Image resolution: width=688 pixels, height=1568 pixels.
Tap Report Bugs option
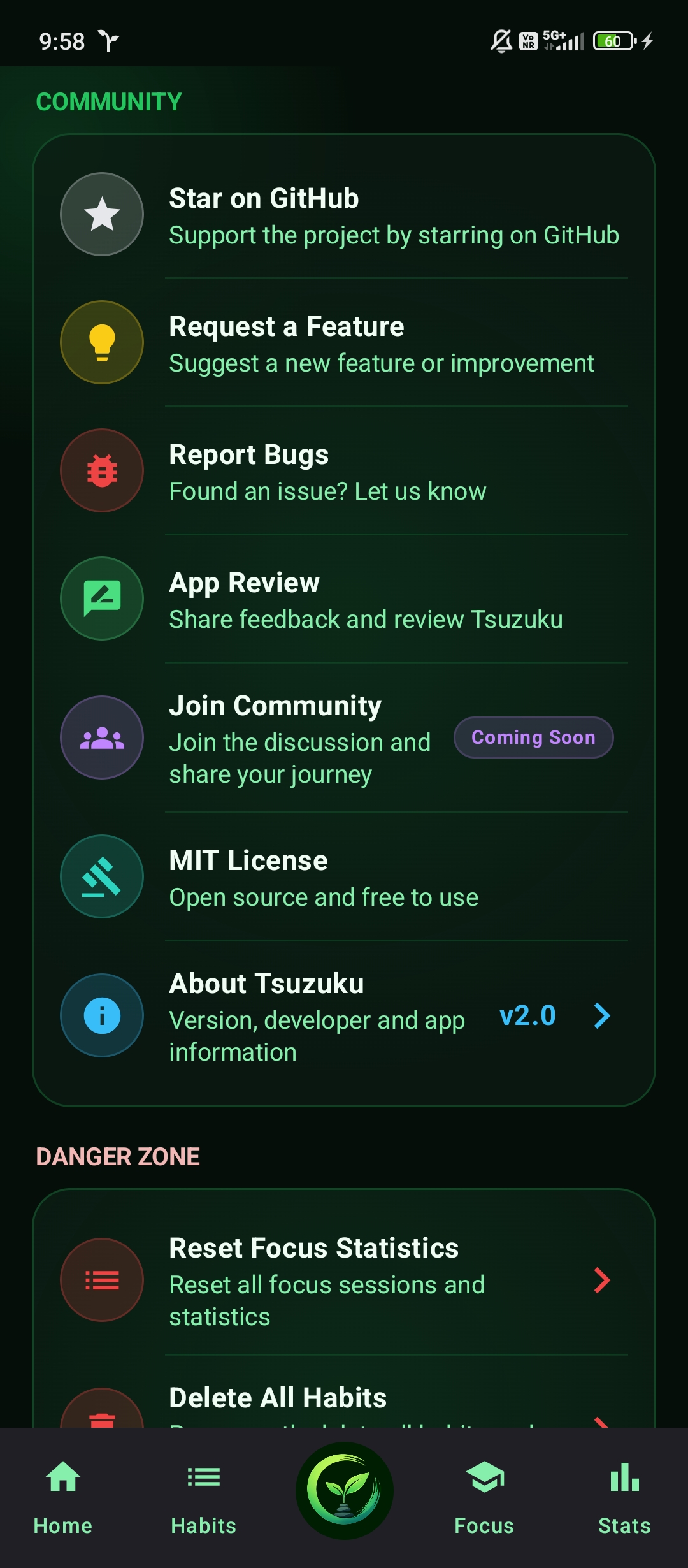point(344,471)
